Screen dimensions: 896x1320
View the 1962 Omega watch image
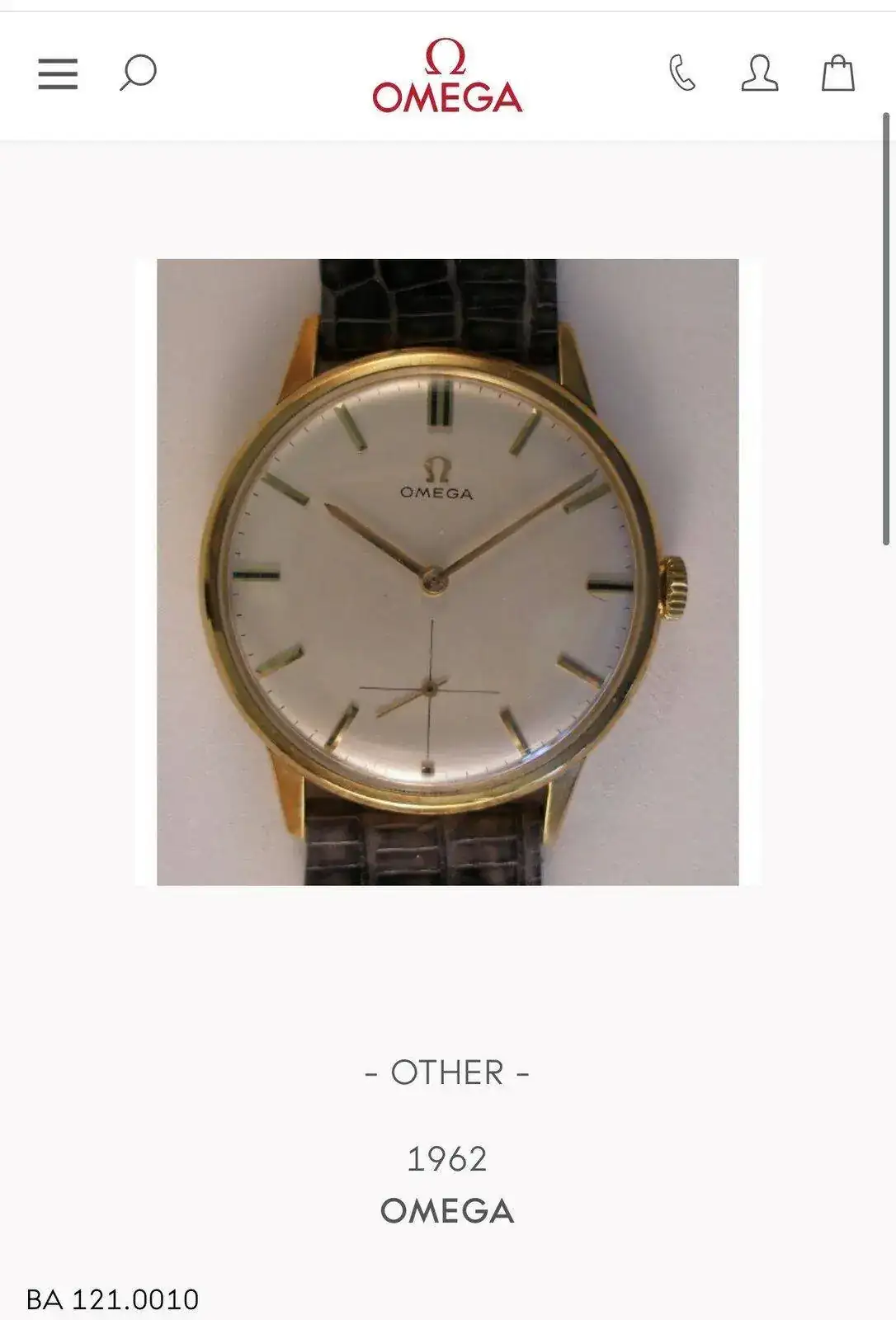447,572
